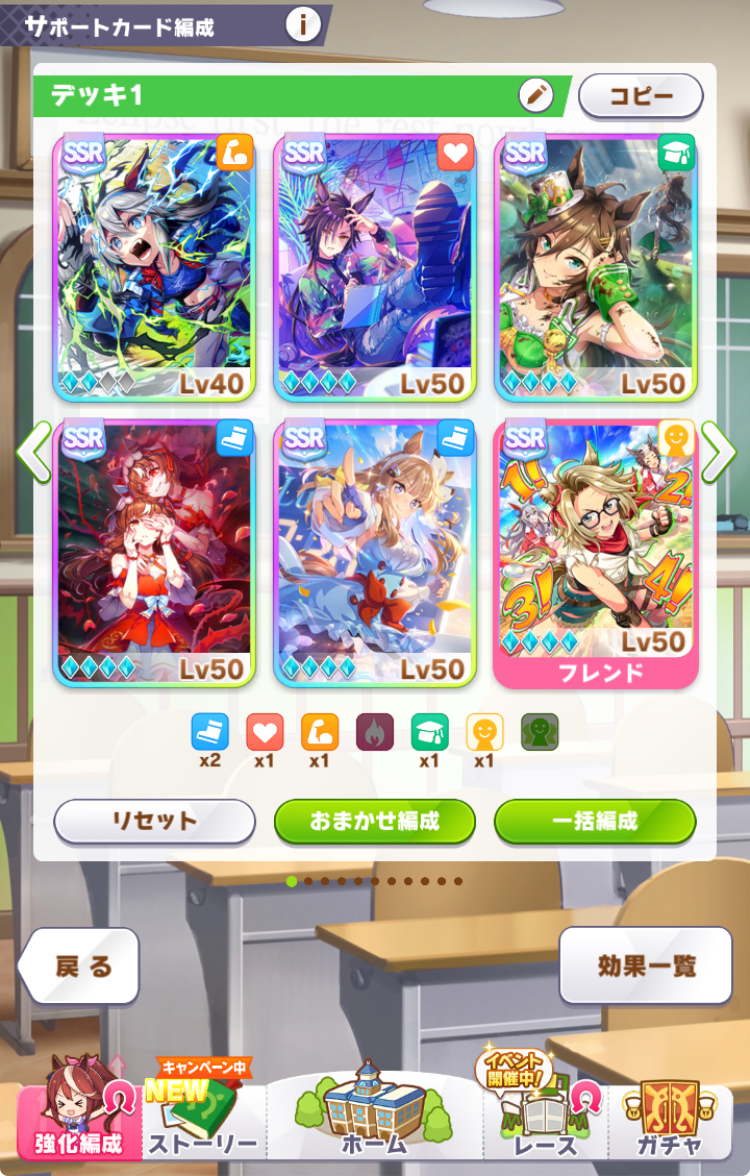
Task: Tap the コピー button
Action: pos(640,97)
